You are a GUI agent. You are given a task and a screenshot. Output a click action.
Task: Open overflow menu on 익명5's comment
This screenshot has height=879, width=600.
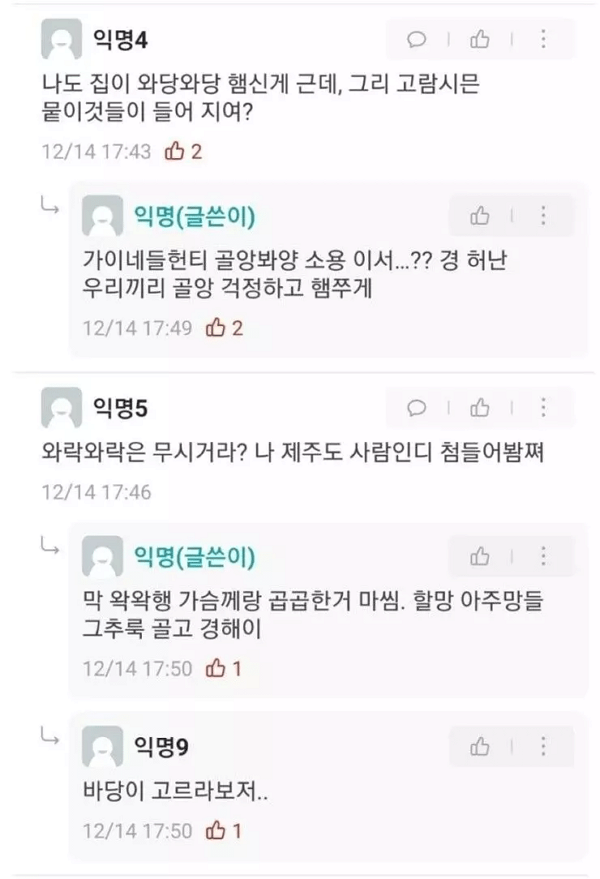(543, 408)
